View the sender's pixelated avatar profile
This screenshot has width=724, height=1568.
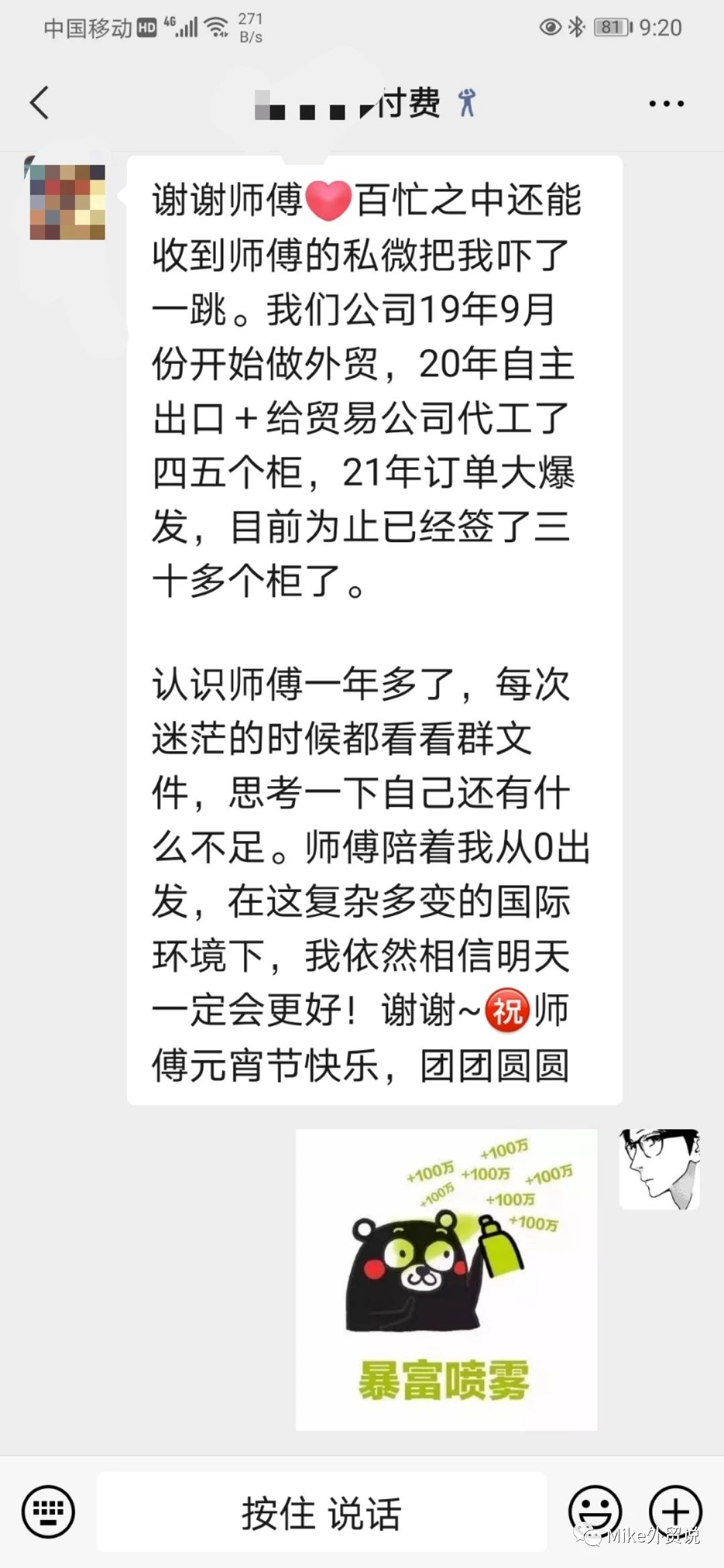coord(67,201)
